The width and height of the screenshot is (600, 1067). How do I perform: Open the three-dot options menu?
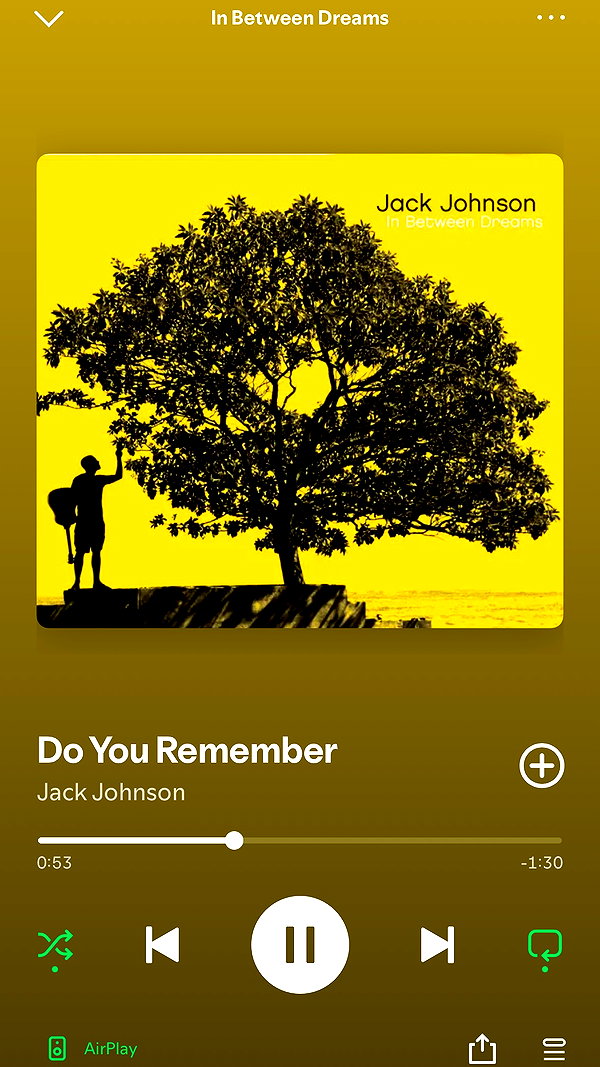pyautogui.click(x=550, y=18)
